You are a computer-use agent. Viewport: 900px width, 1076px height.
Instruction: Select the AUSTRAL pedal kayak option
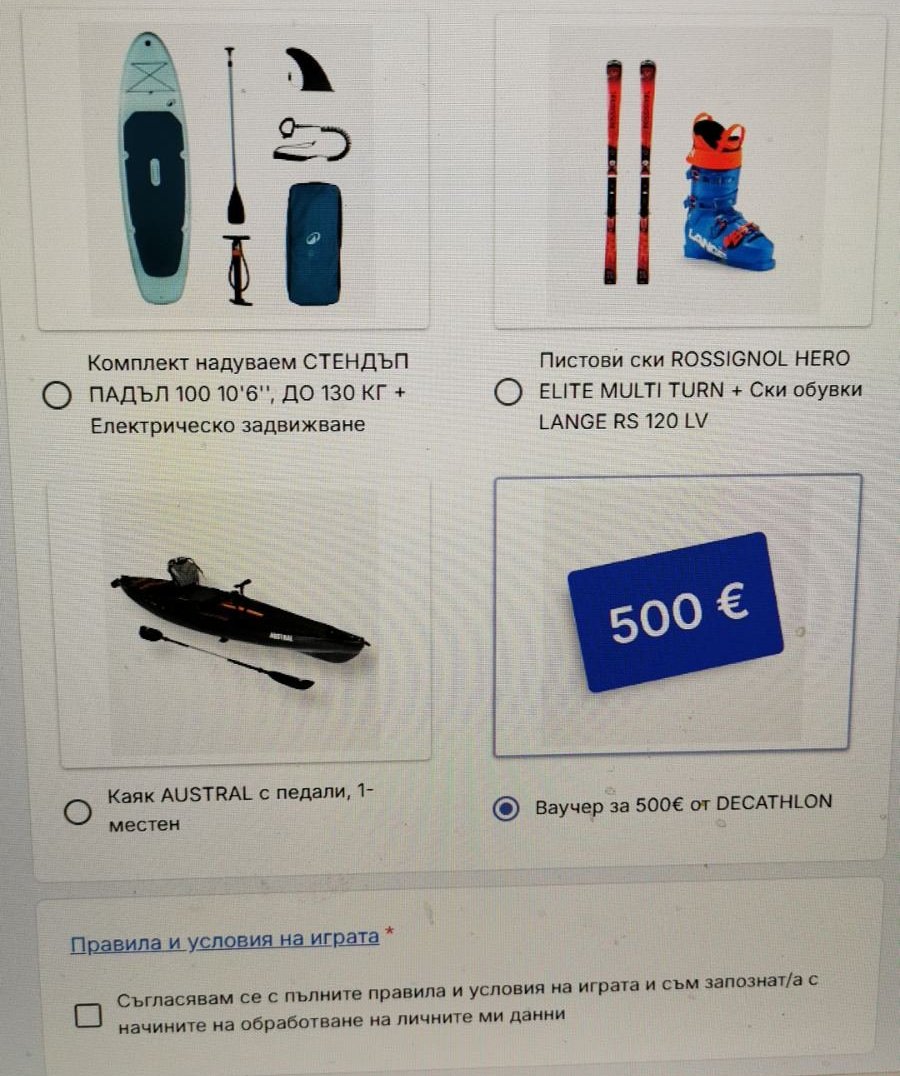(x=77, y=812)
